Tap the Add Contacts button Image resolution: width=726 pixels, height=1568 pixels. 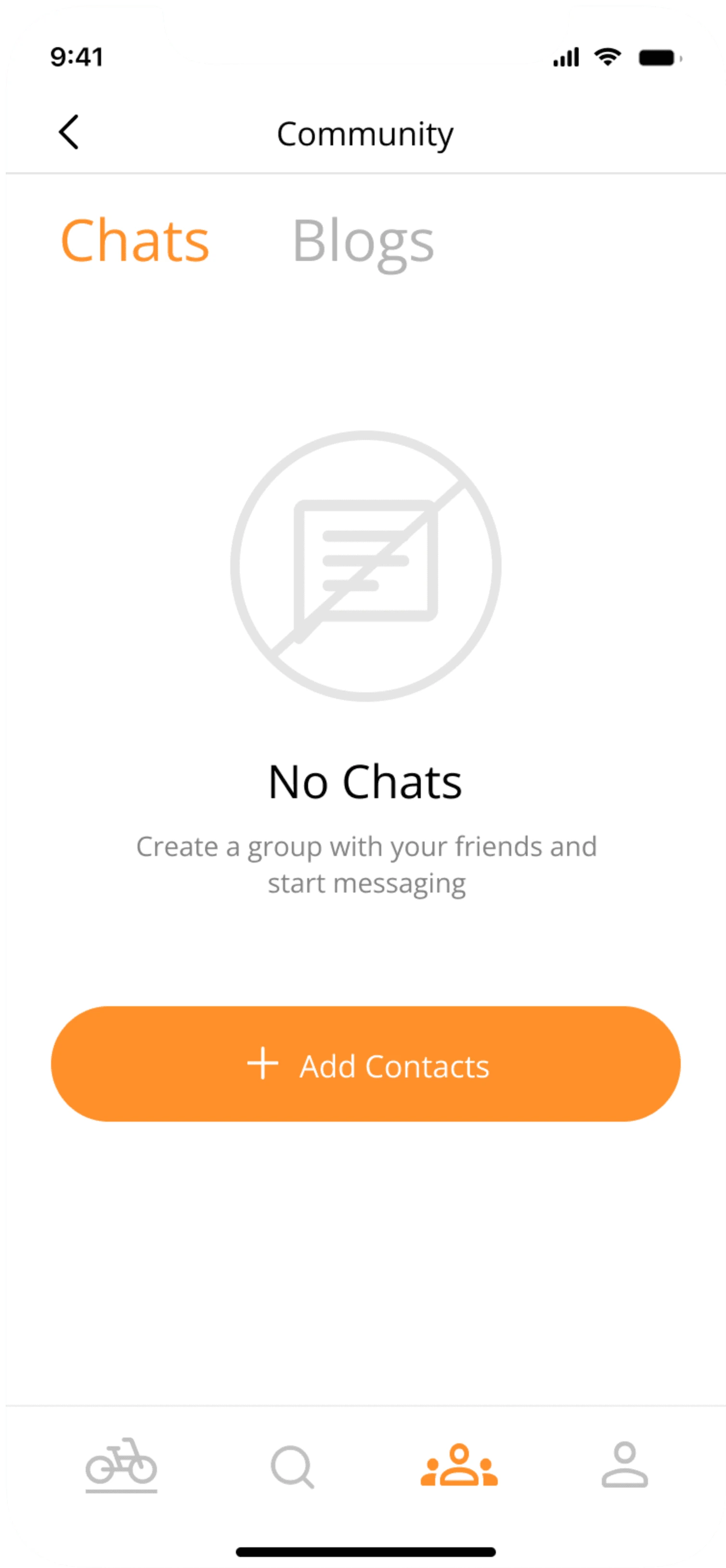(x=365, y=1064)
